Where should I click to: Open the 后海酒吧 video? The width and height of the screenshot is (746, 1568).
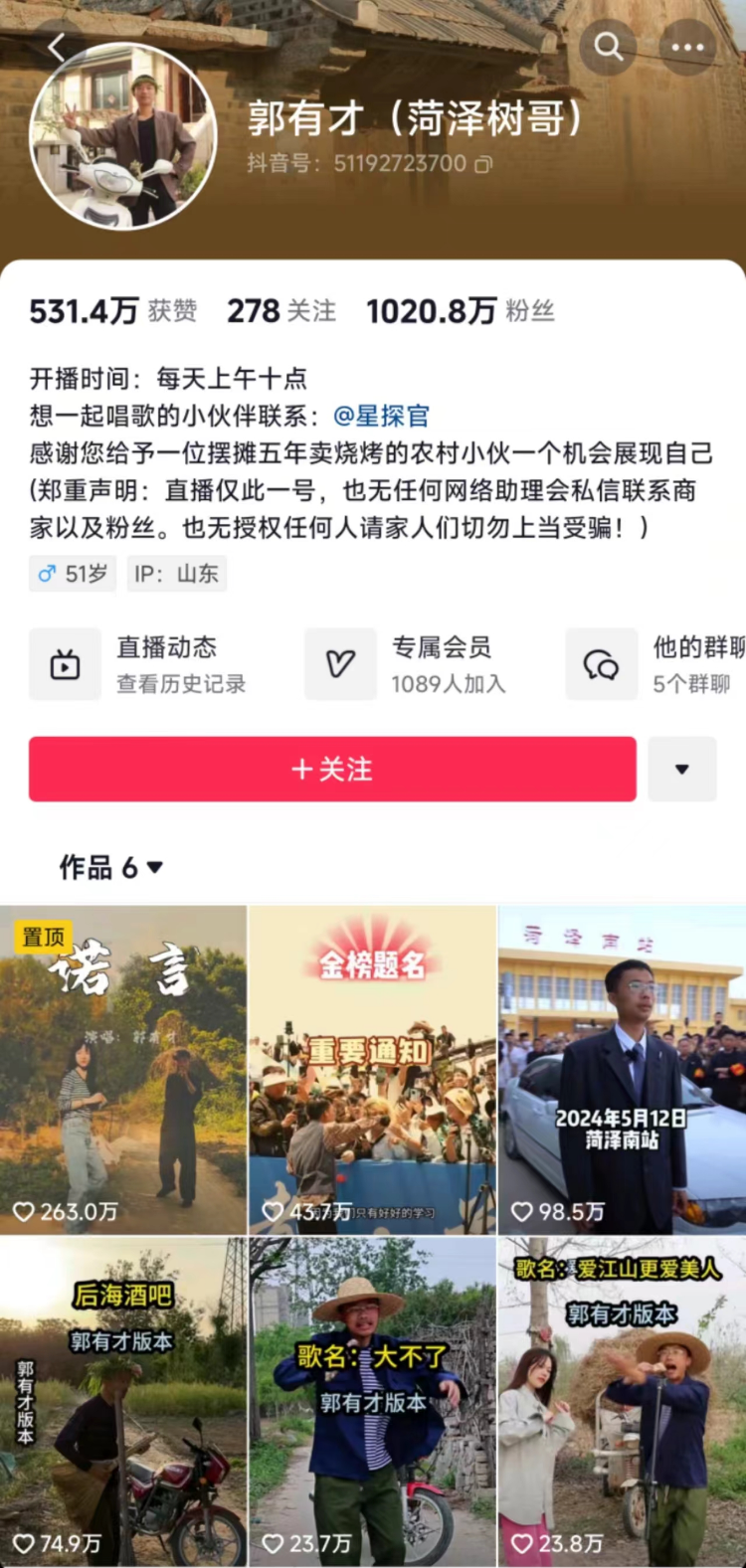(123, 1402)
